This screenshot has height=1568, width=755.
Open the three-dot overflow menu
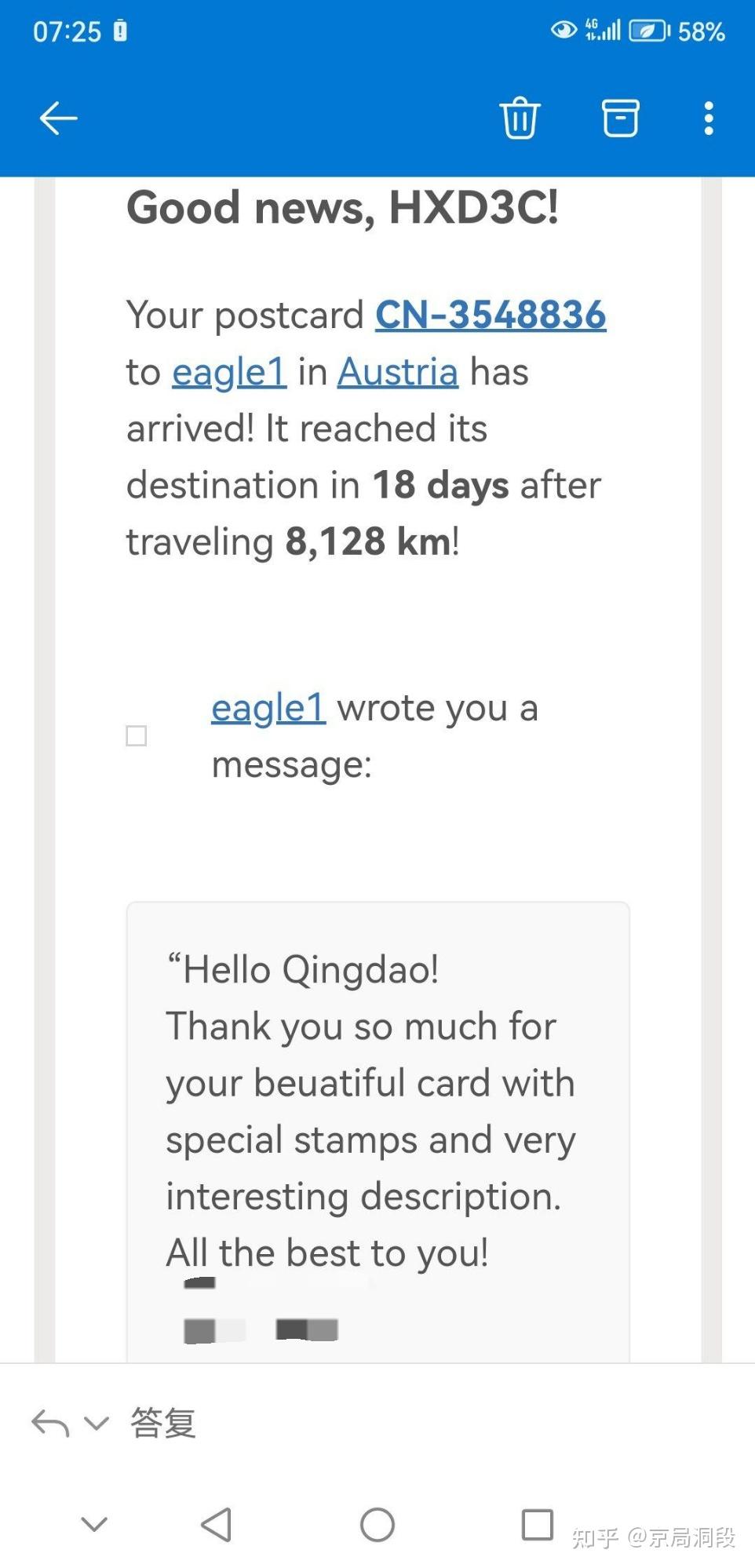click(x=709, y=119)
